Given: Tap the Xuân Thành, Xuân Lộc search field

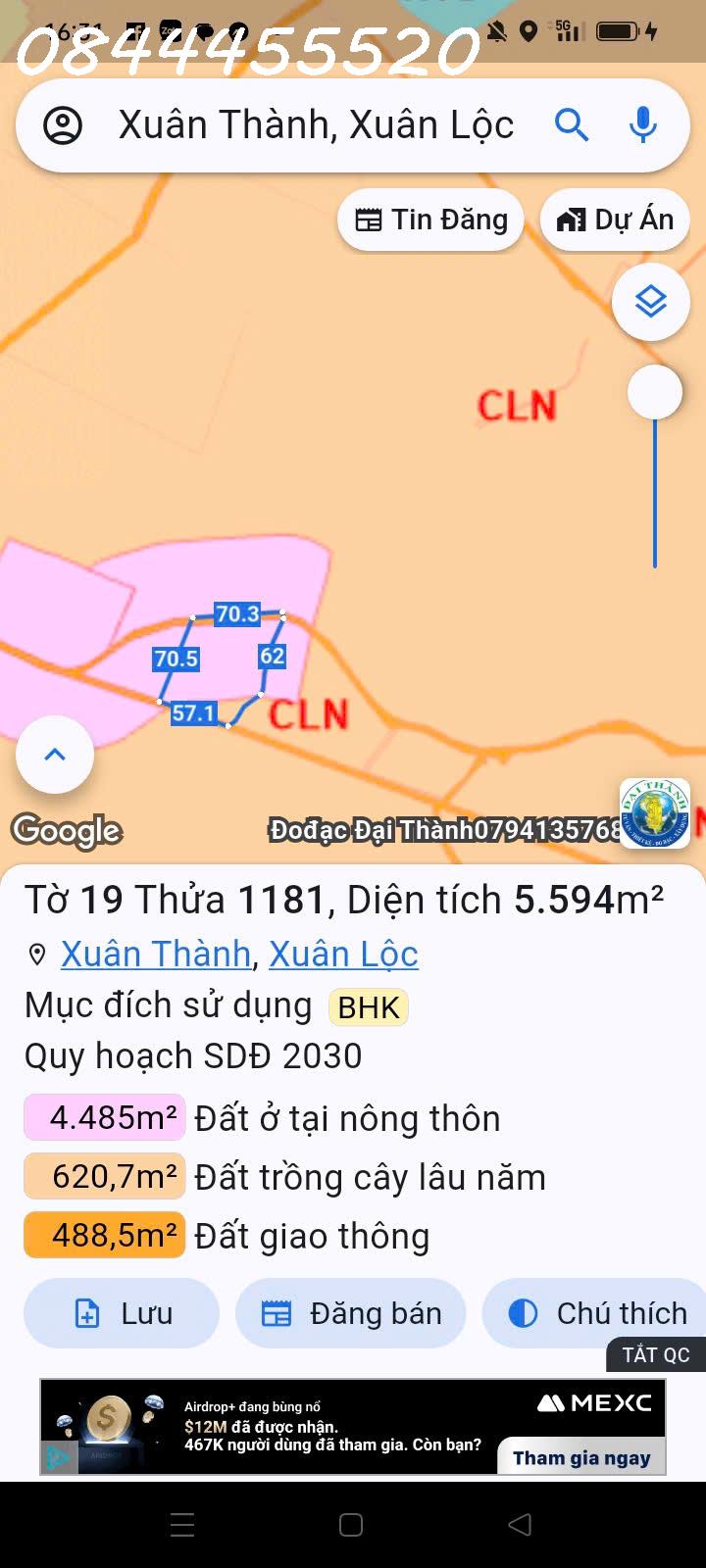Looking at the screenshot, I should pos(316,125).
